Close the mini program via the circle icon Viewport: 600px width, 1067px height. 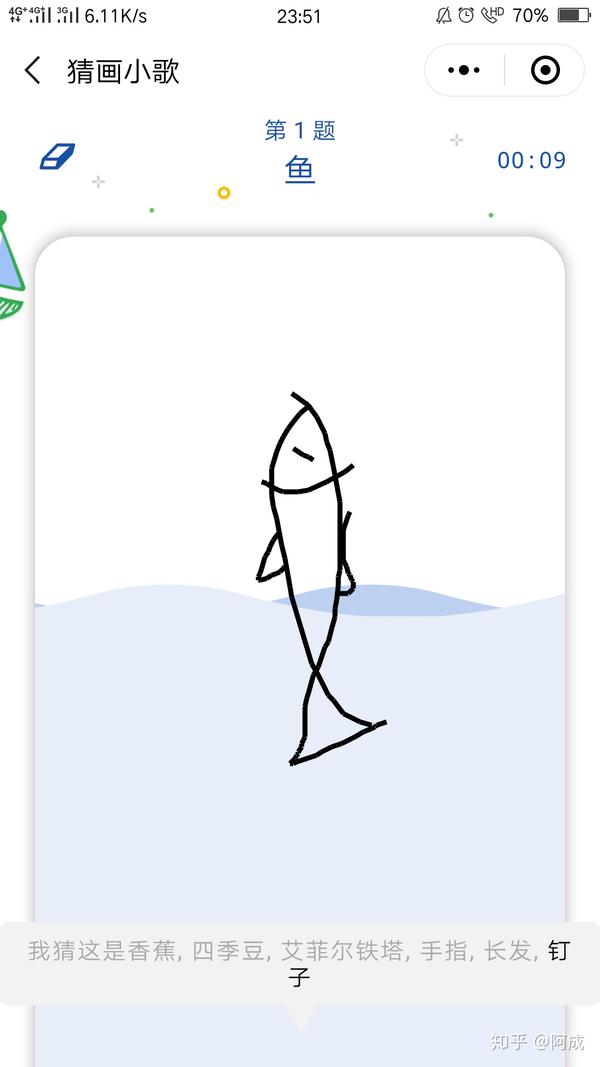pos(544,70)
